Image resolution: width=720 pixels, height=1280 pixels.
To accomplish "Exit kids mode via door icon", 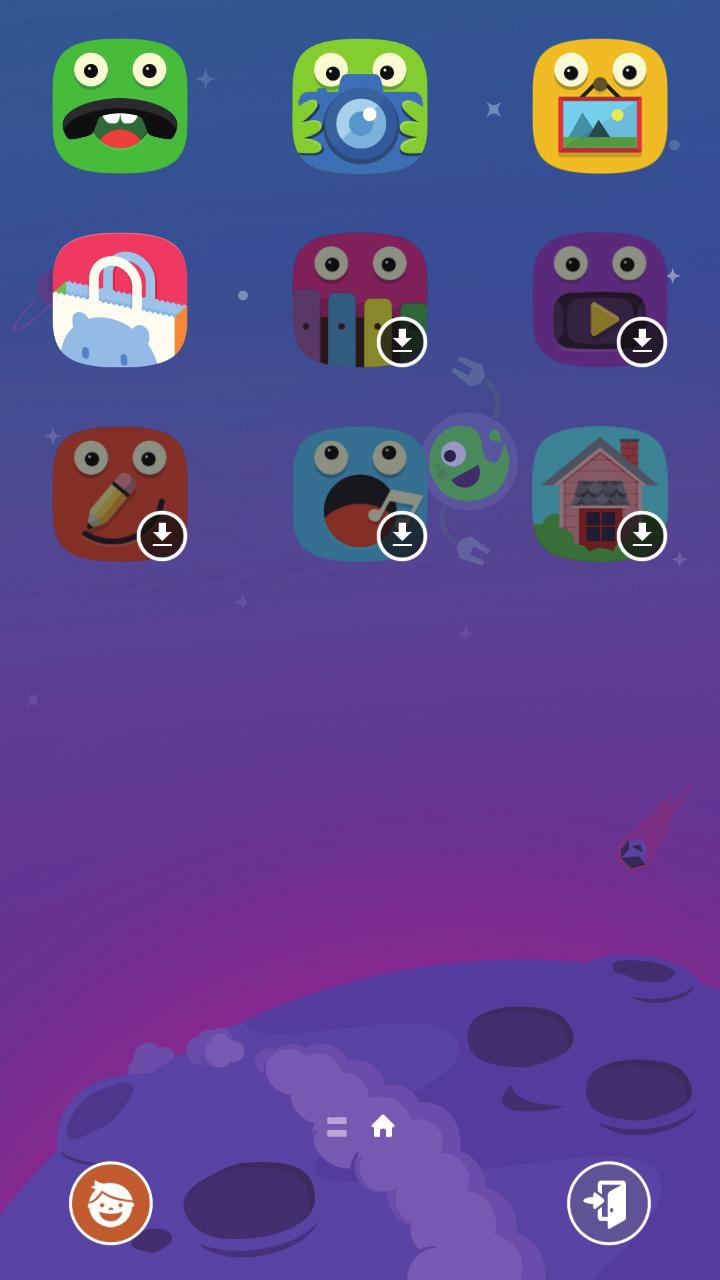I will tap(608, 1203).
